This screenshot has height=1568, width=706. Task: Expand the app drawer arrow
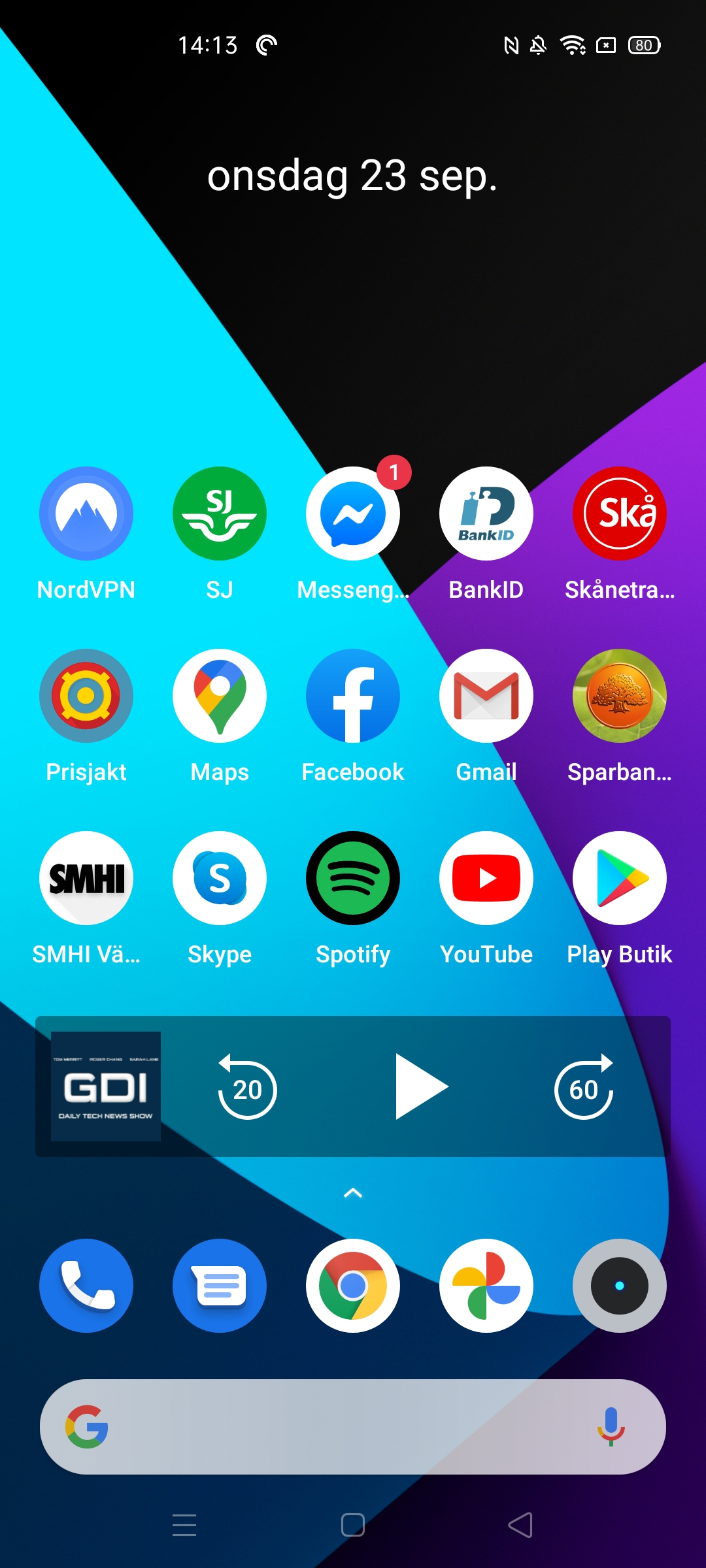tap(353, 1194)
